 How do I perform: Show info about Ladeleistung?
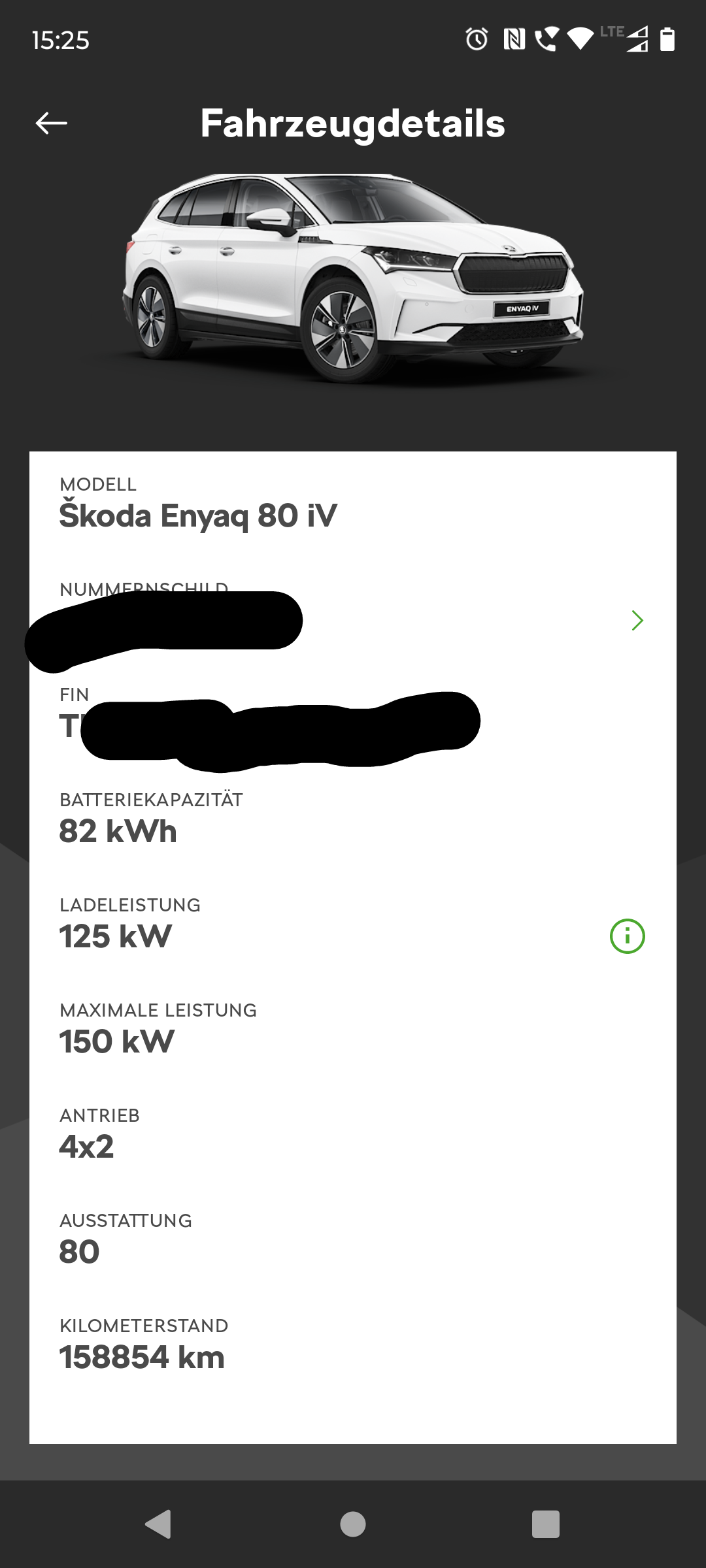627,936
